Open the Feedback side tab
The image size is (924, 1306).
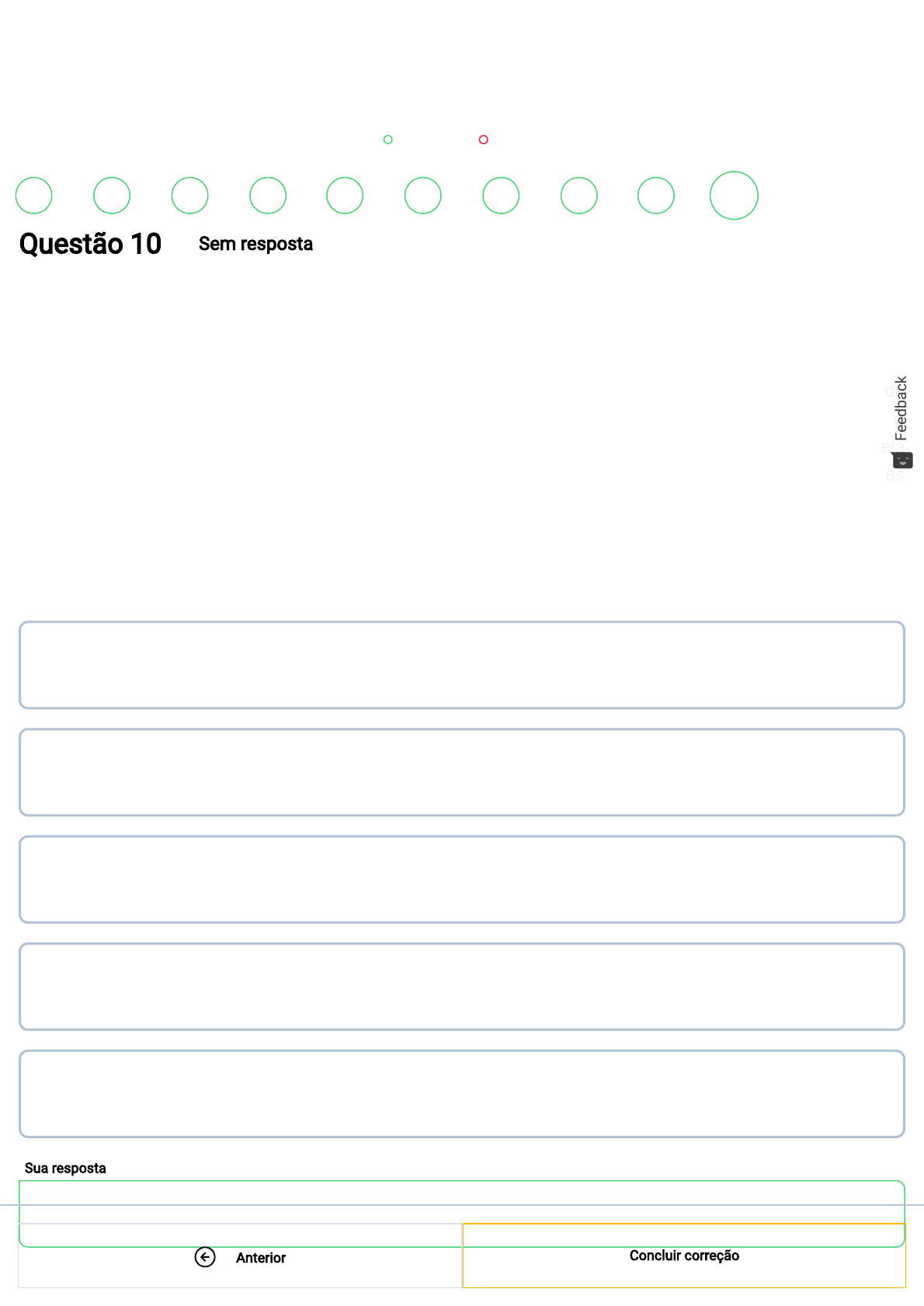point(901,422)
